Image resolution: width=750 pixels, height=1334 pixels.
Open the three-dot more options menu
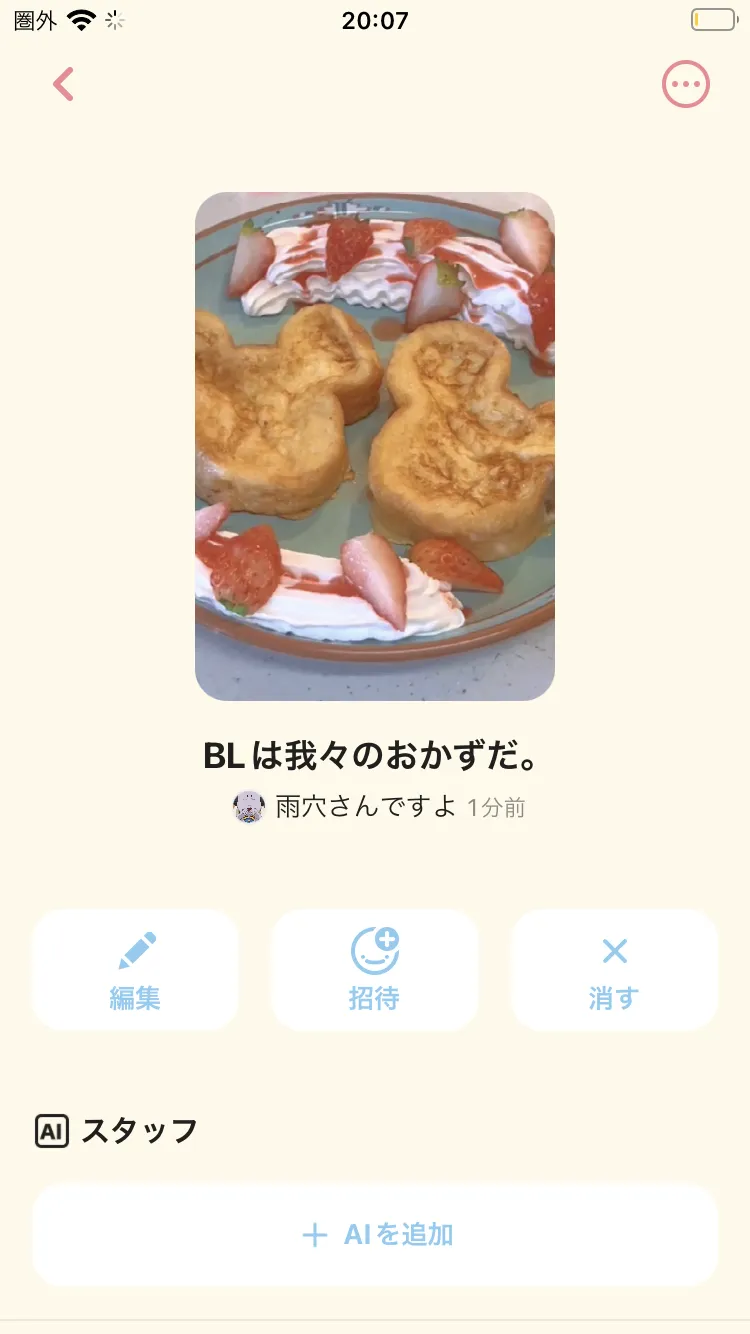pyautogui.click(x=686, y=85)
